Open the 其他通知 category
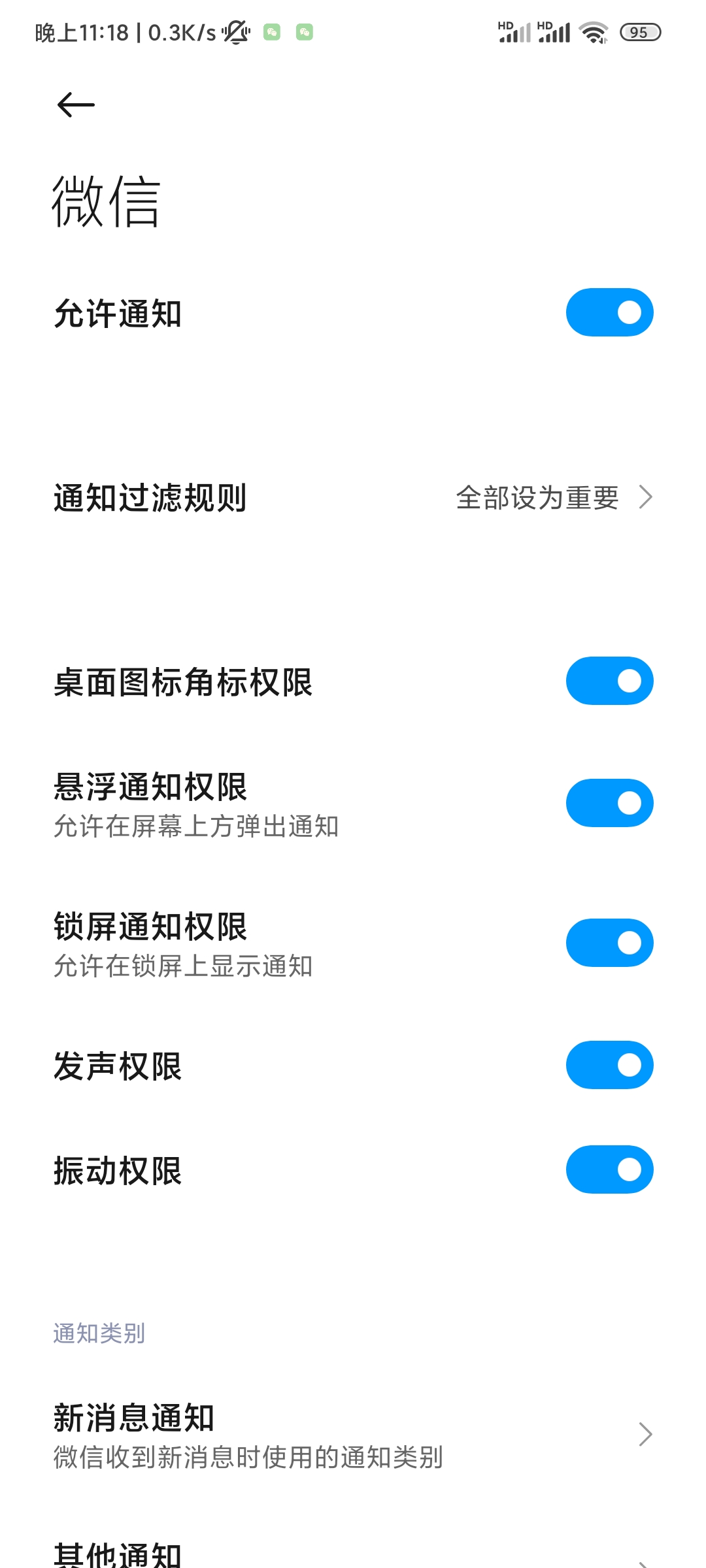Viewport: 706px width, 1568px height. 353,1552
